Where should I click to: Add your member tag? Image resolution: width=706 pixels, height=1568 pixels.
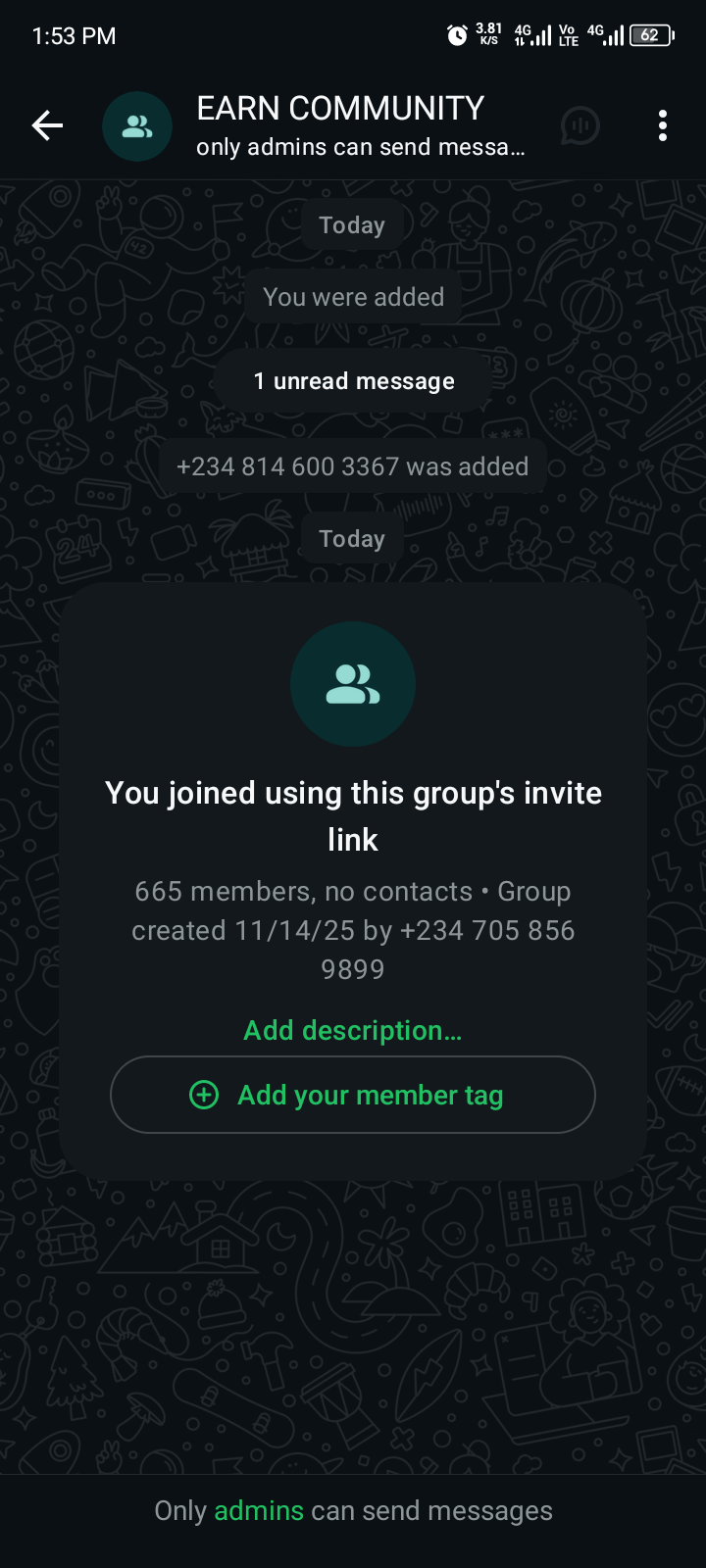coord(352,1095)
